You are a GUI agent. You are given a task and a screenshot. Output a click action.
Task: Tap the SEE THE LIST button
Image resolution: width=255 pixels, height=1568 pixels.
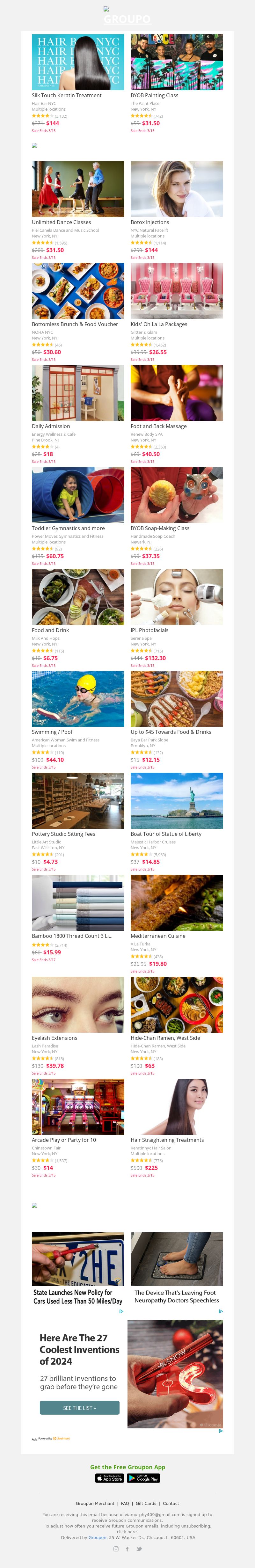(x=79, y=1408)
